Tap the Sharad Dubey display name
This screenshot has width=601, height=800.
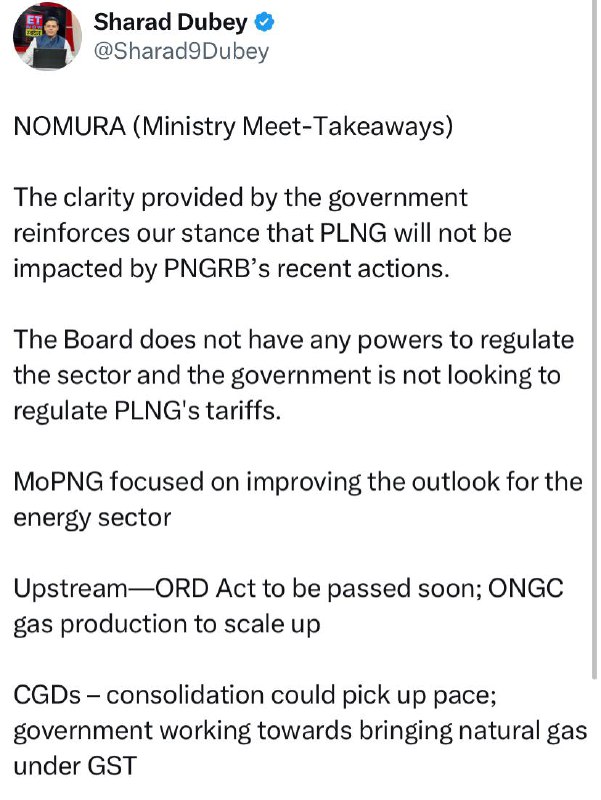coord(170,22)
